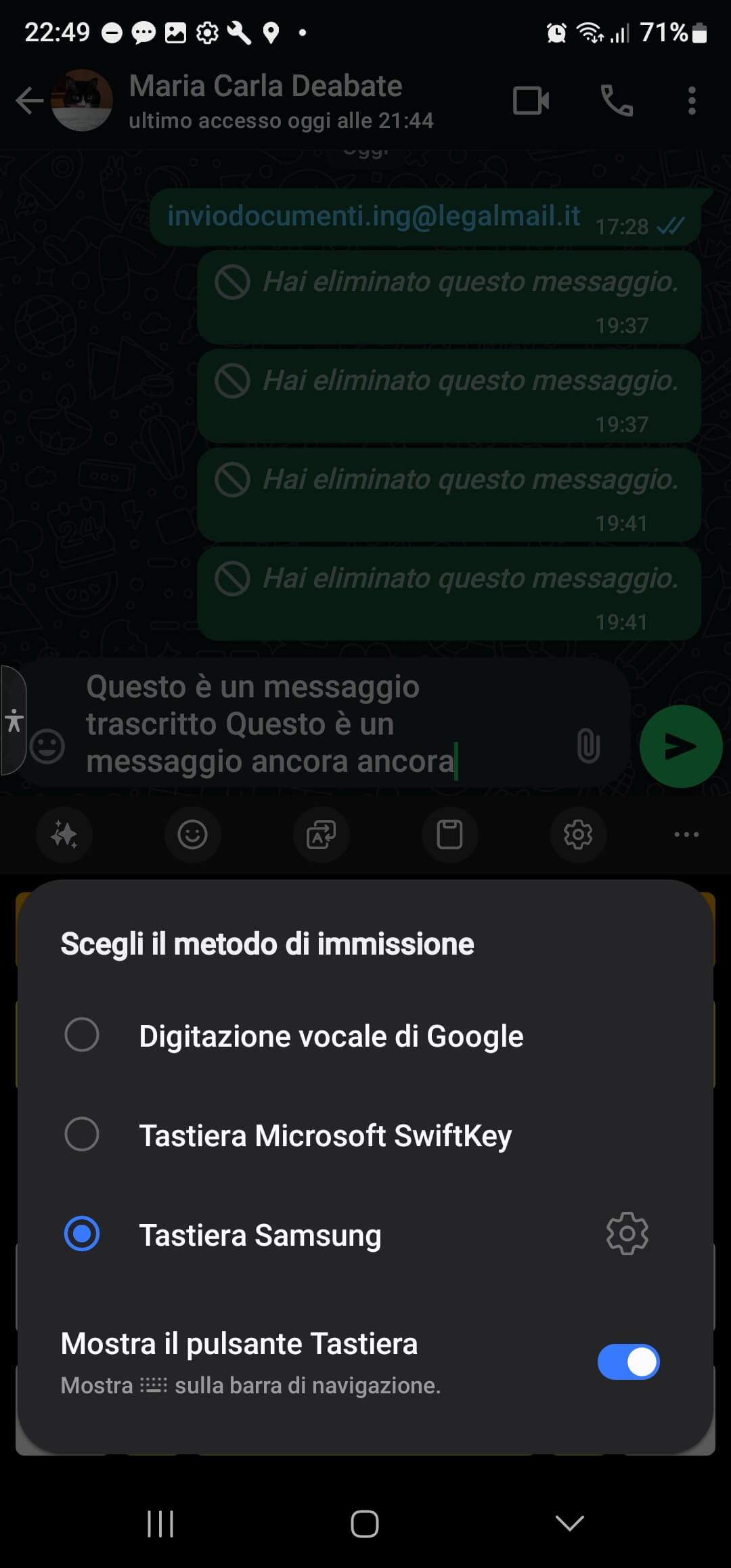Send the typed message

tap(680, 746)
